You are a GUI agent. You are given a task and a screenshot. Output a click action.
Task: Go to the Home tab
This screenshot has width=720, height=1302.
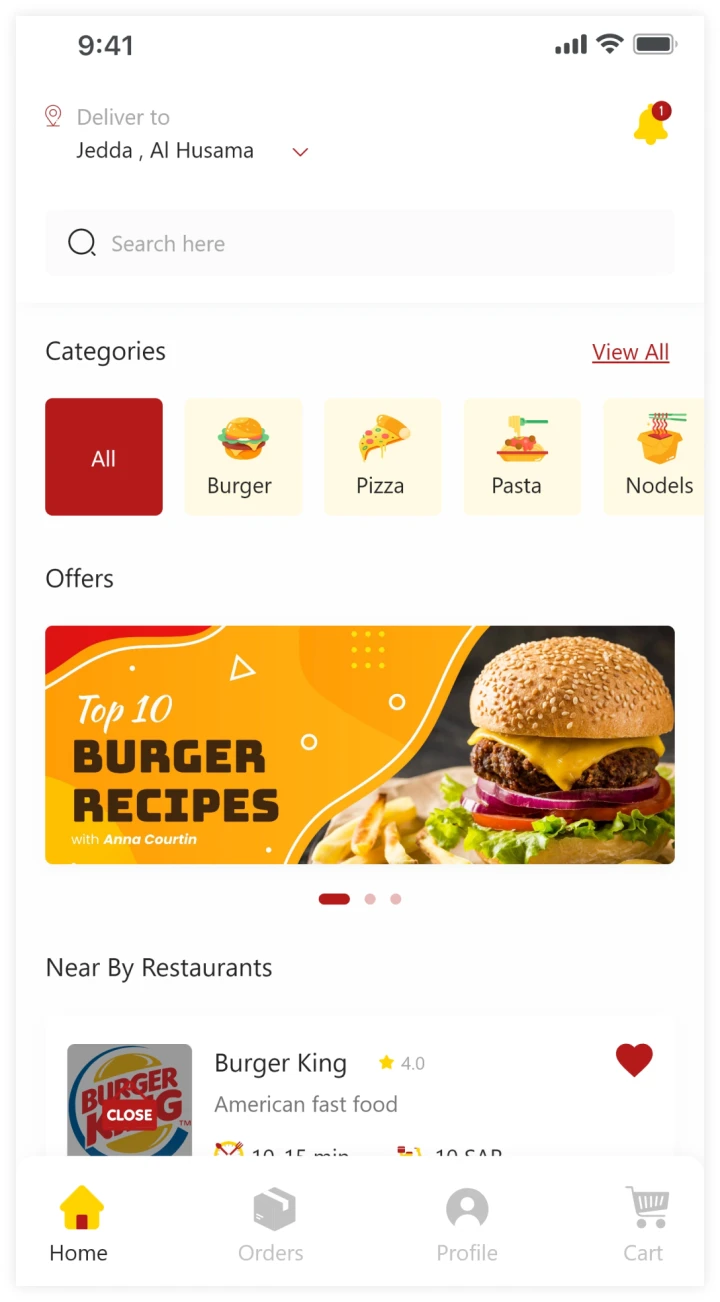pos(80,1222)
